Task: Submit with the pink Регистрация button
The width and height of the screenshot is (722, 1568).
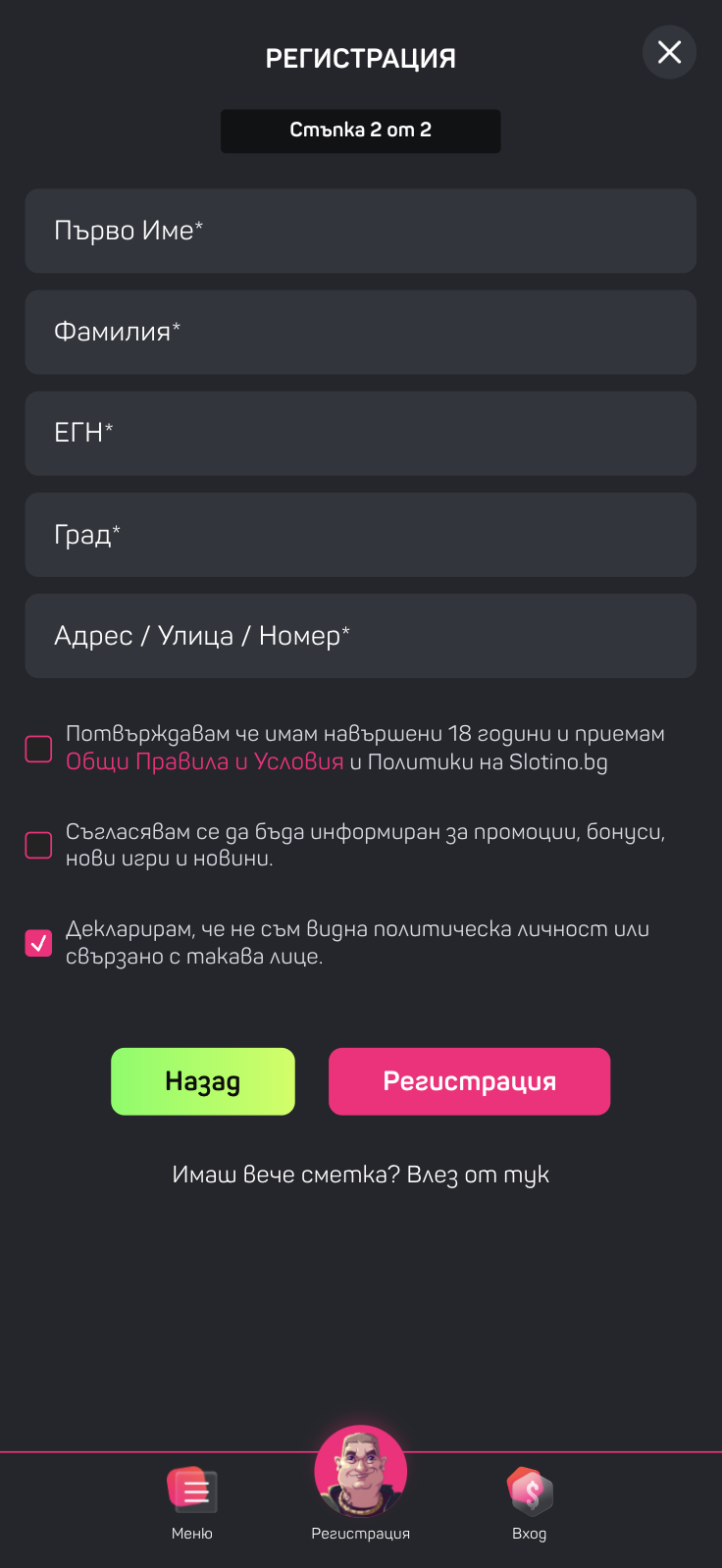Action: click(469, 1081)
